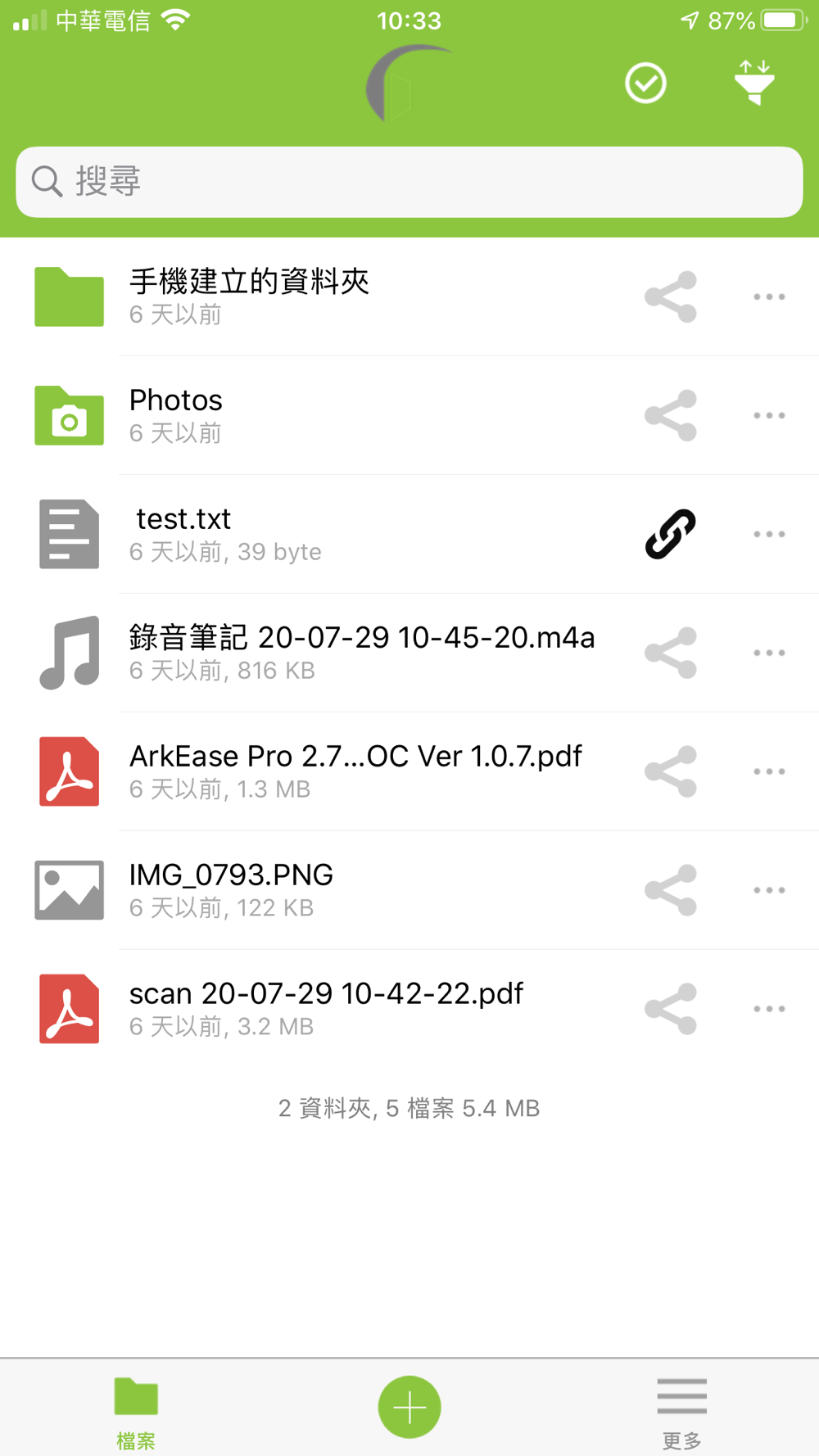Screen dimensions: 819x1456
Task: Share IMG_0793.PNG
Action: [670, 890]
